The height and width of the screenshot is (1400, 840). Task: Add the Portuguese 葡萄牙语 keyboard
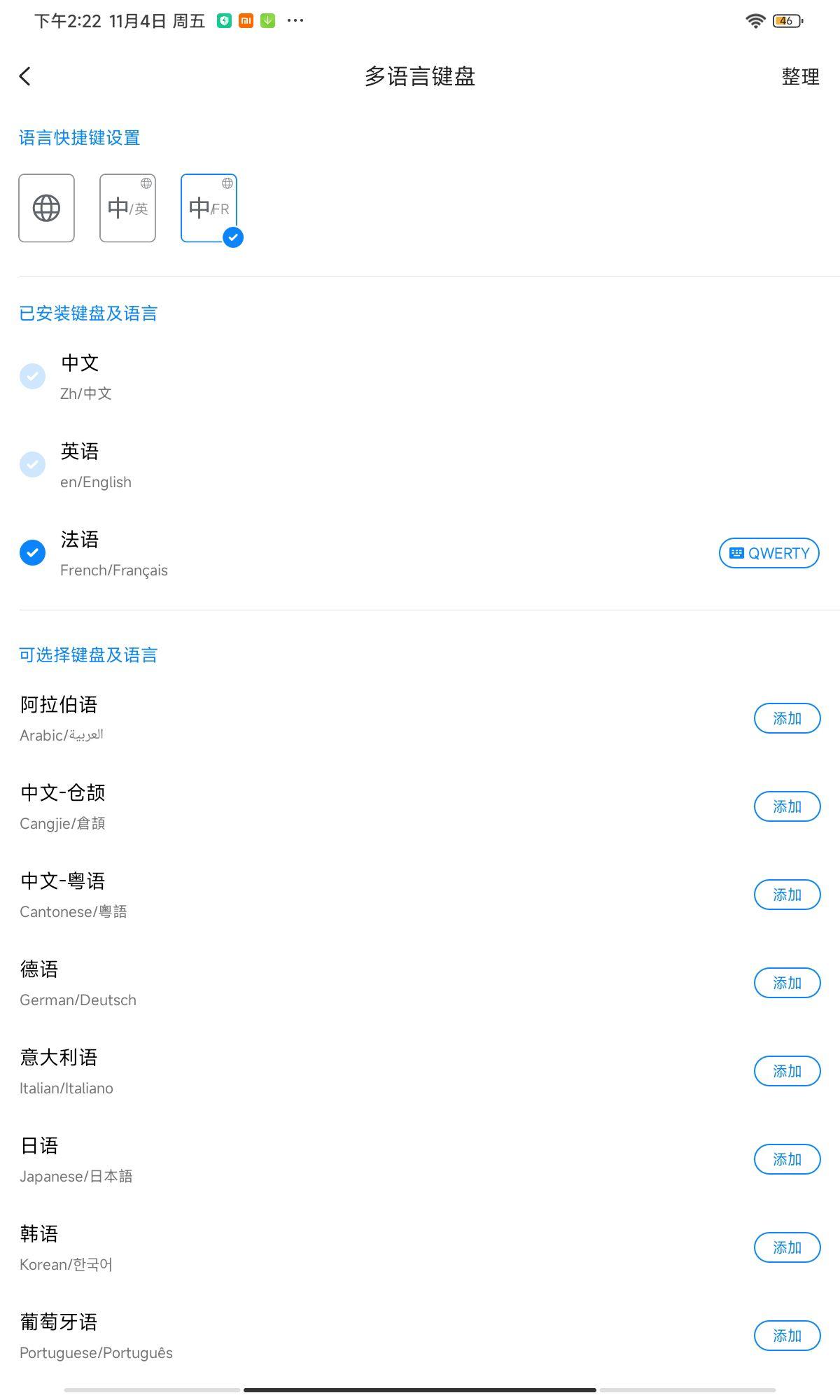[787, 1336]
